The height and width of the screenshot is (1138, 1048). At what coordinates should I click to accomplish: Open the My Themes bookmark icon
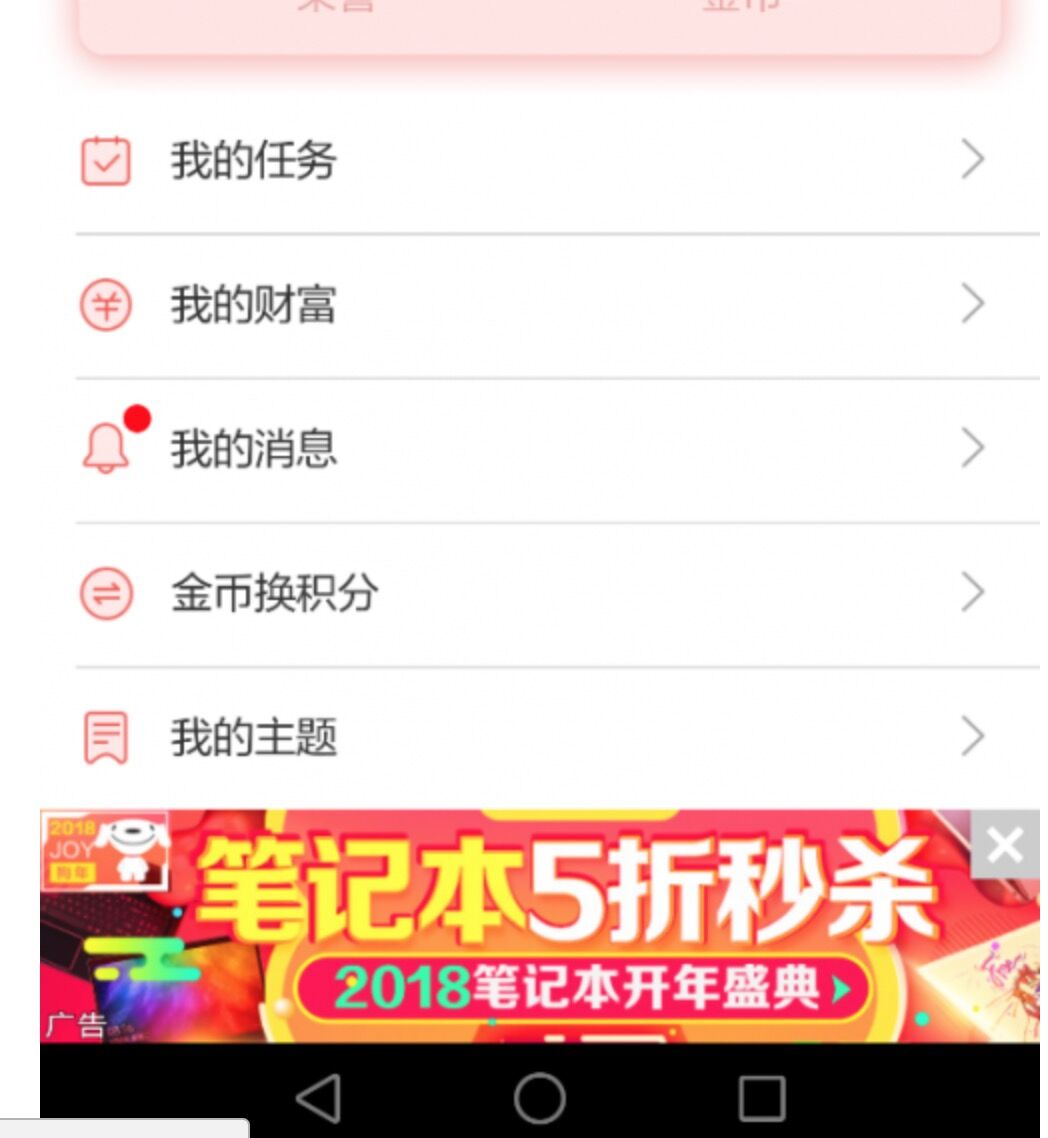coord(106,736)
